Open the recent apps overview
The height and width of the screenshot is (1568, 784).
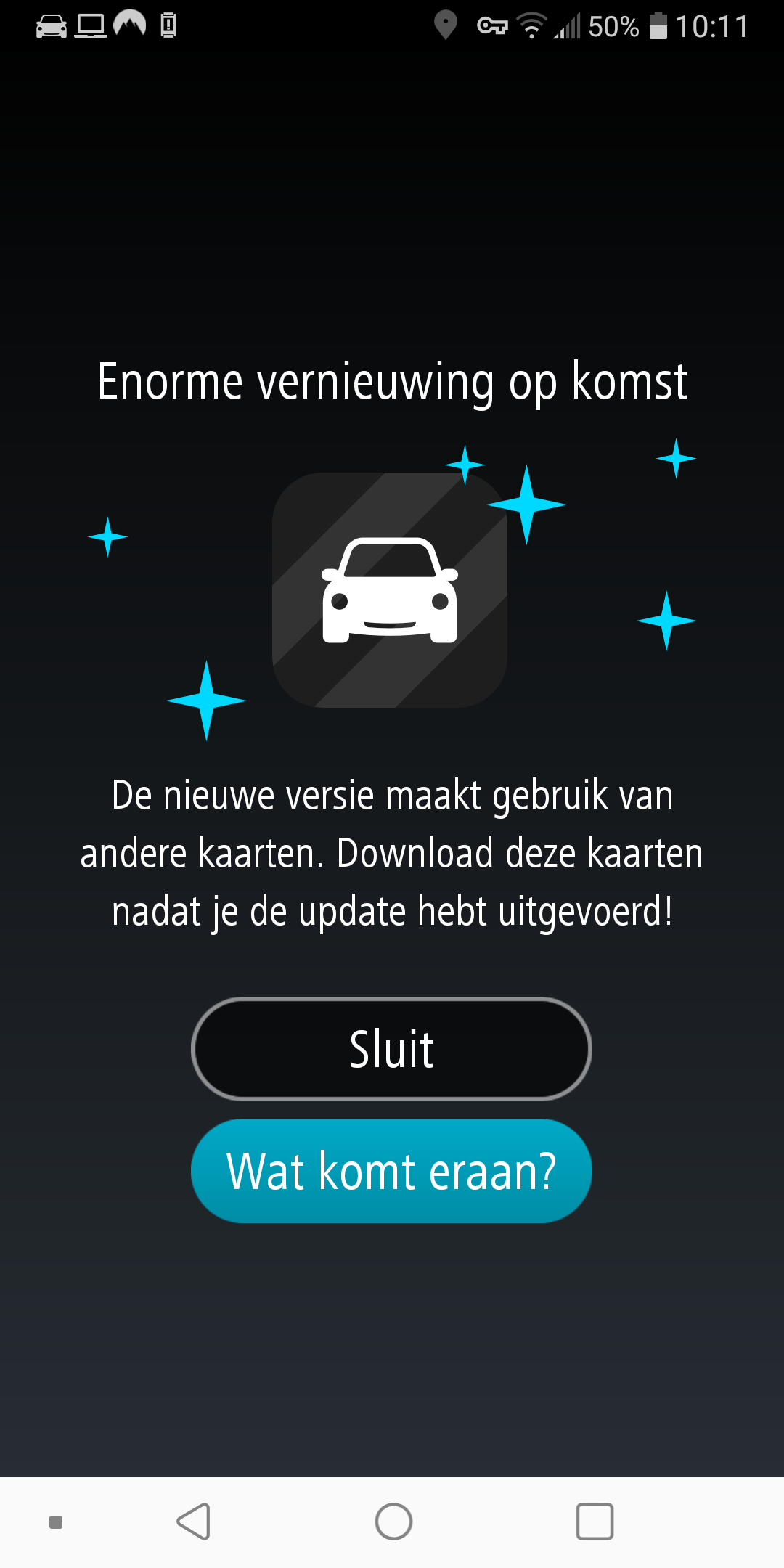(595, 1522)
